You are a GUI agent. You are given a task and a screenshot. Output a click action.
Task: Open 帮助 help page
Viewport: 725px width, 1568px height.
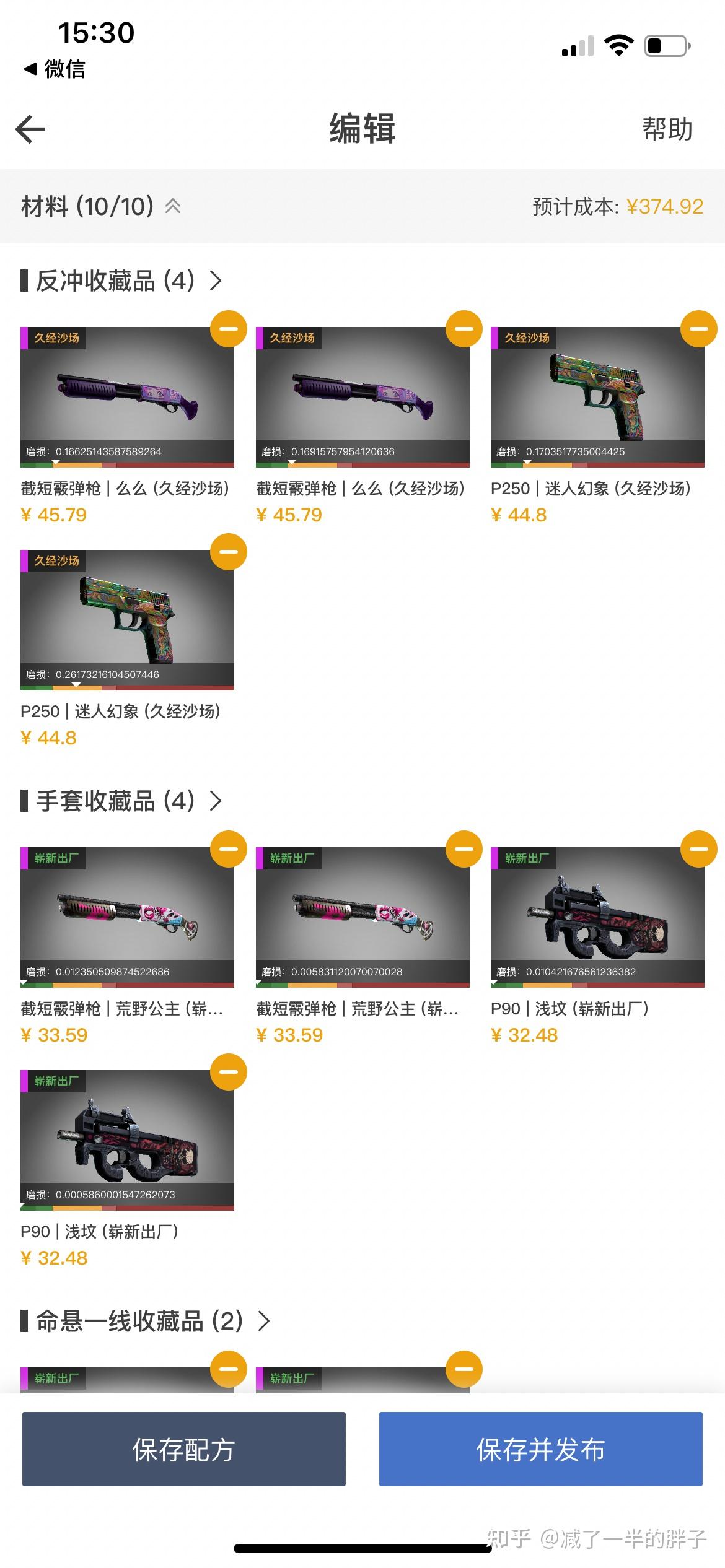(x=667, y=129)
